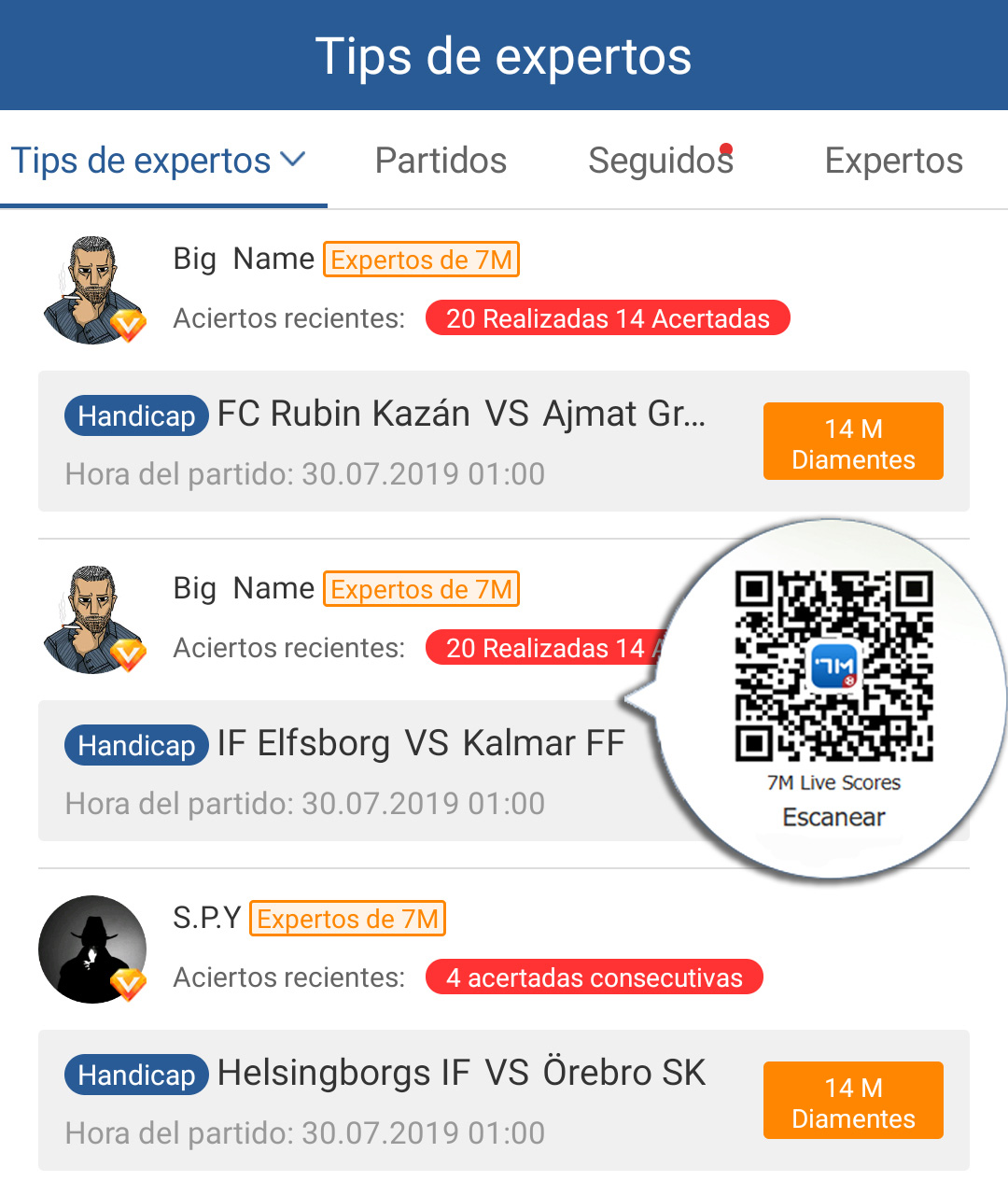This screenshot has width=1008, height=1195.
Task: Buy the Helsingborgs IF tip for 14 M Diamantes
Action: point(853,1101)
